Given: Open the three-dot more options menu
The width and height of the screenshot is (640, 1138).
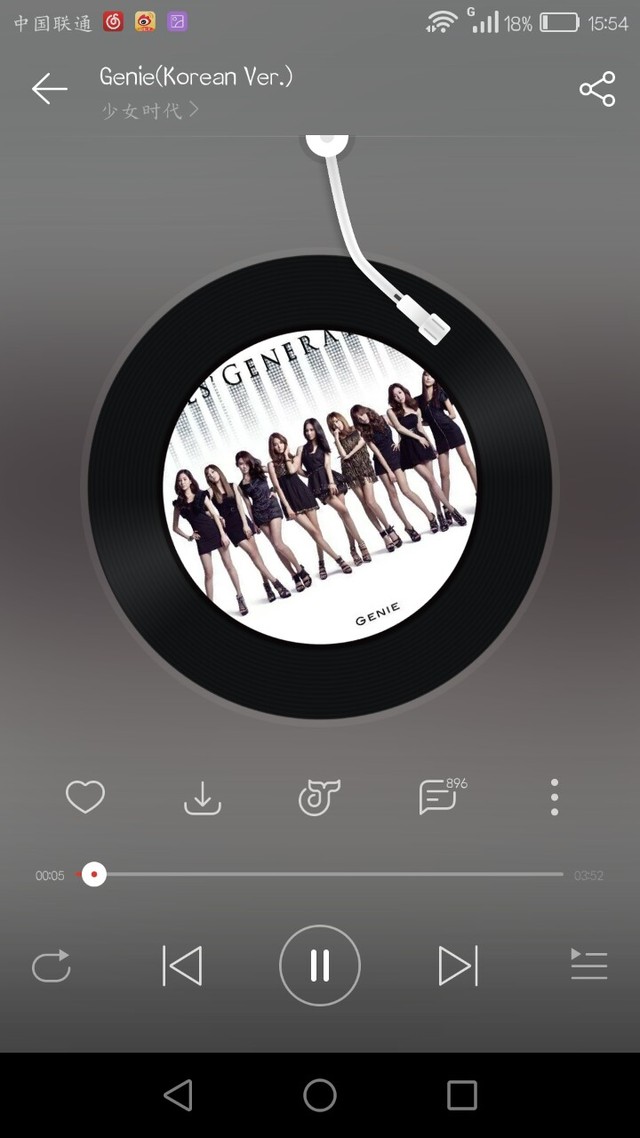Looking at the screenshot, I should [554, 797].
